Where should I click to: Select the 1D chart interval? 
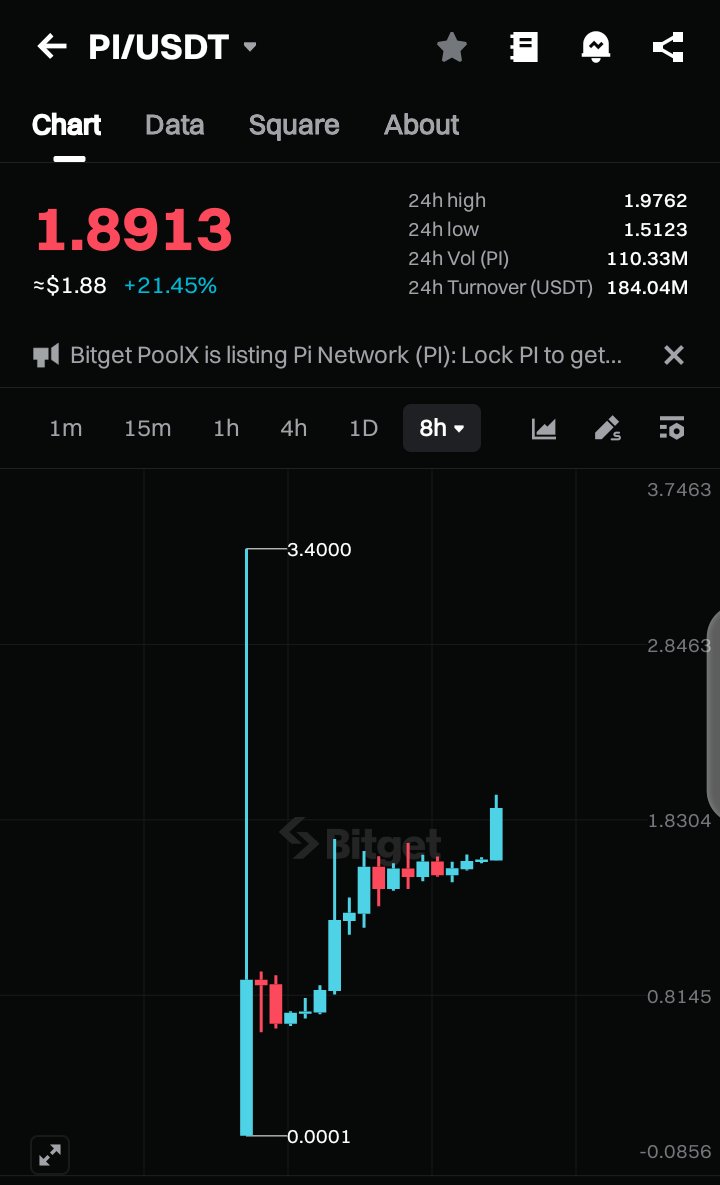pyautogui.click(x=363, y=429)
